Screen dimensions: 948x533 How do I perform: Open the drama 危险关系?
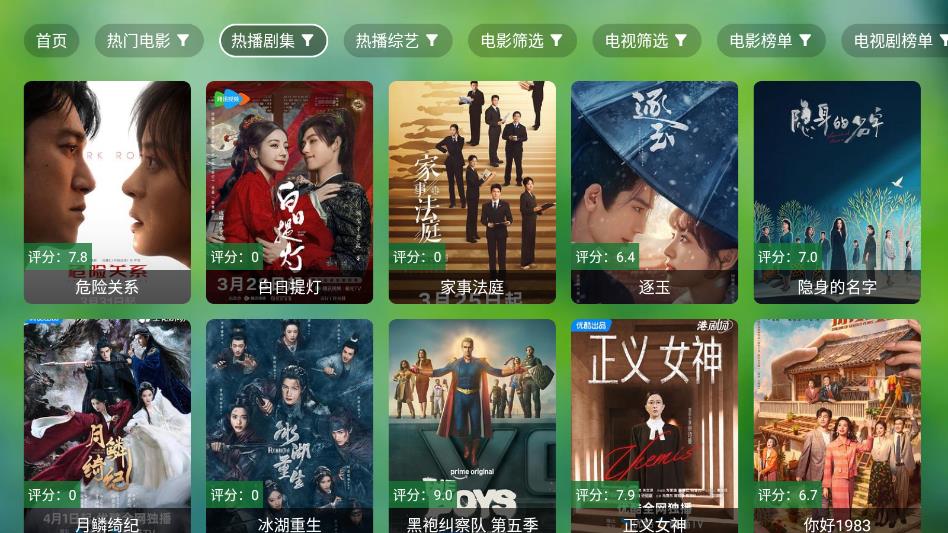pyautogui.click(x=107, y=192)
